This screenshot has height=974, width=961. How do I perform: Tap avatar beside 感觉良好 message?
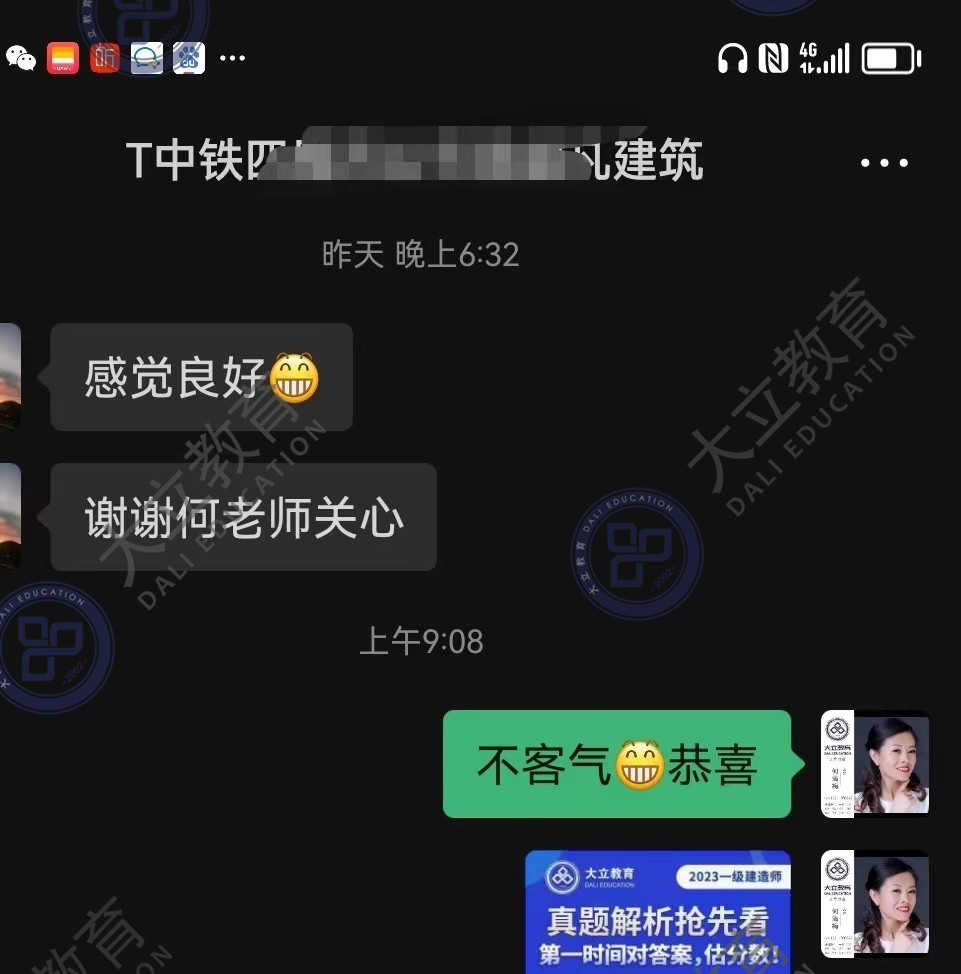(x=10, y=376)
